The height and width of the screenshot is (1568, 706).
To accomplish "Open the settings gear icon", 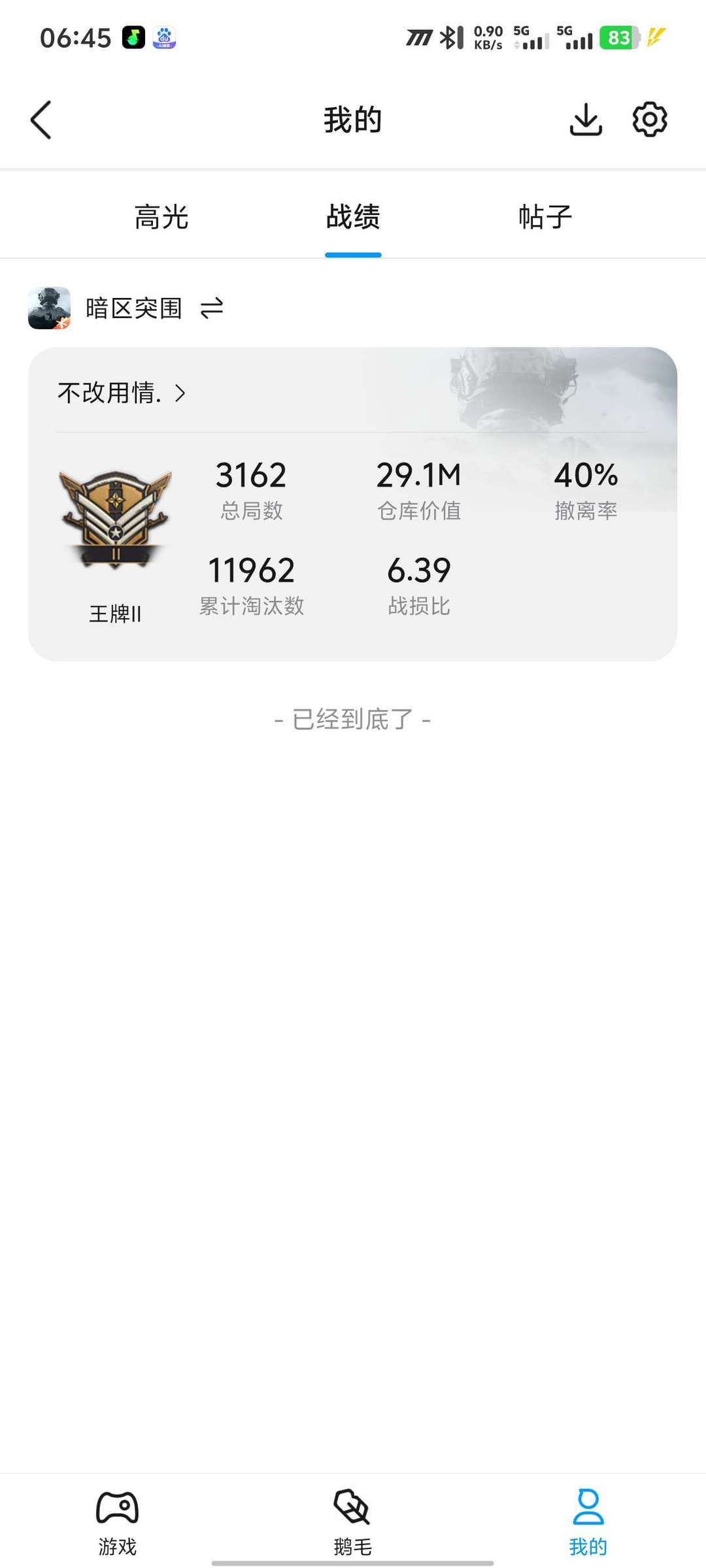I will (649, 120).
